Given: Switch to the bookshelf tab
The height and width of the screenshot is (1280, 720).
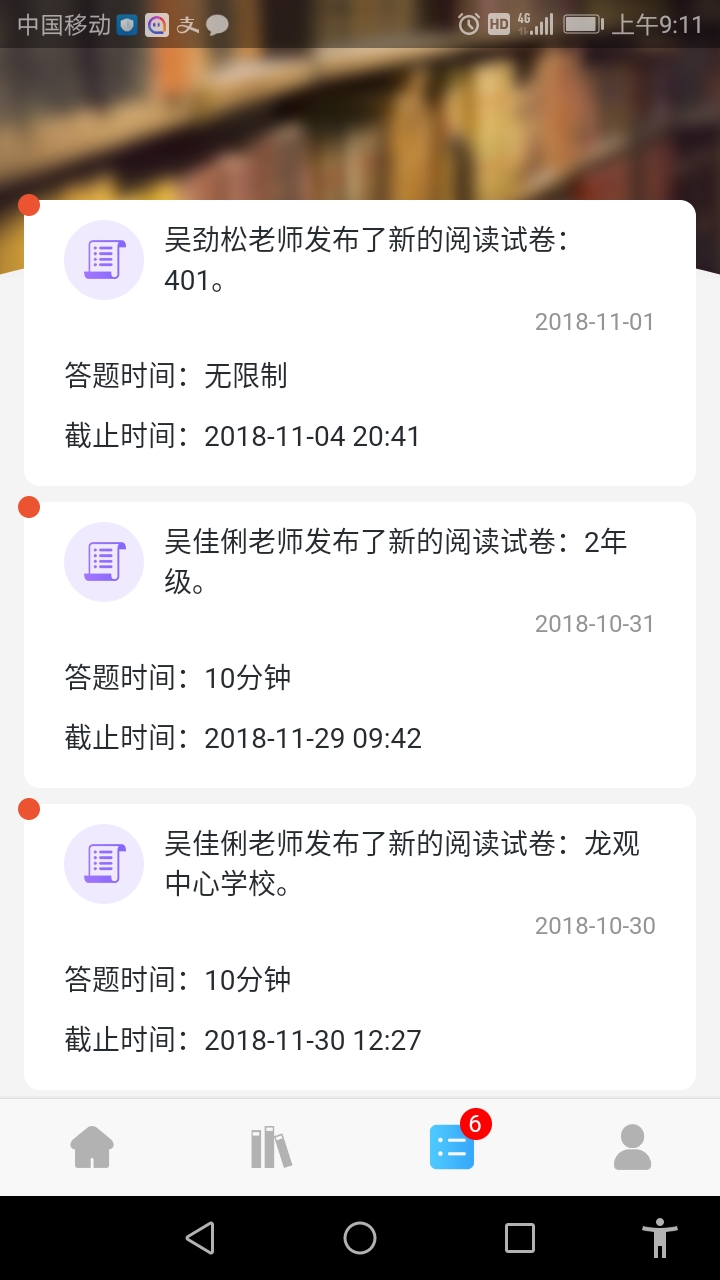Looking at the screenshot, I should pos(271,1147).
